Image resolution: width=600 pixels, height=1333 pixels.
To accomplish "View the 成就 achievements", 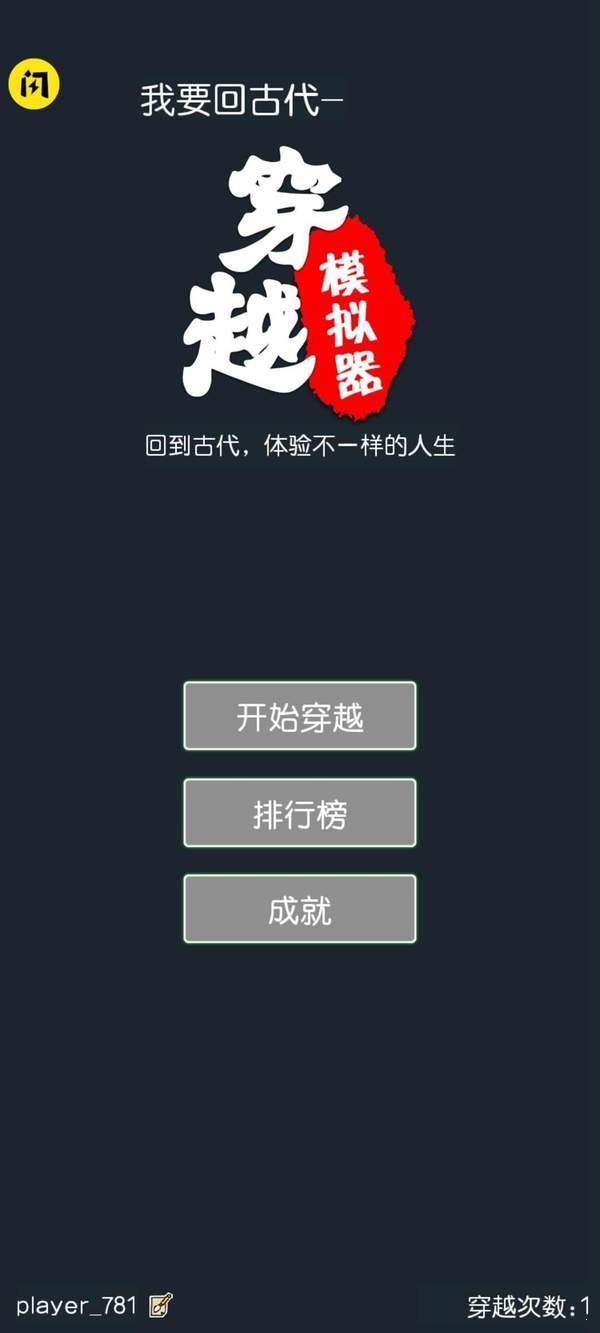I will click(x=299, y=909).
